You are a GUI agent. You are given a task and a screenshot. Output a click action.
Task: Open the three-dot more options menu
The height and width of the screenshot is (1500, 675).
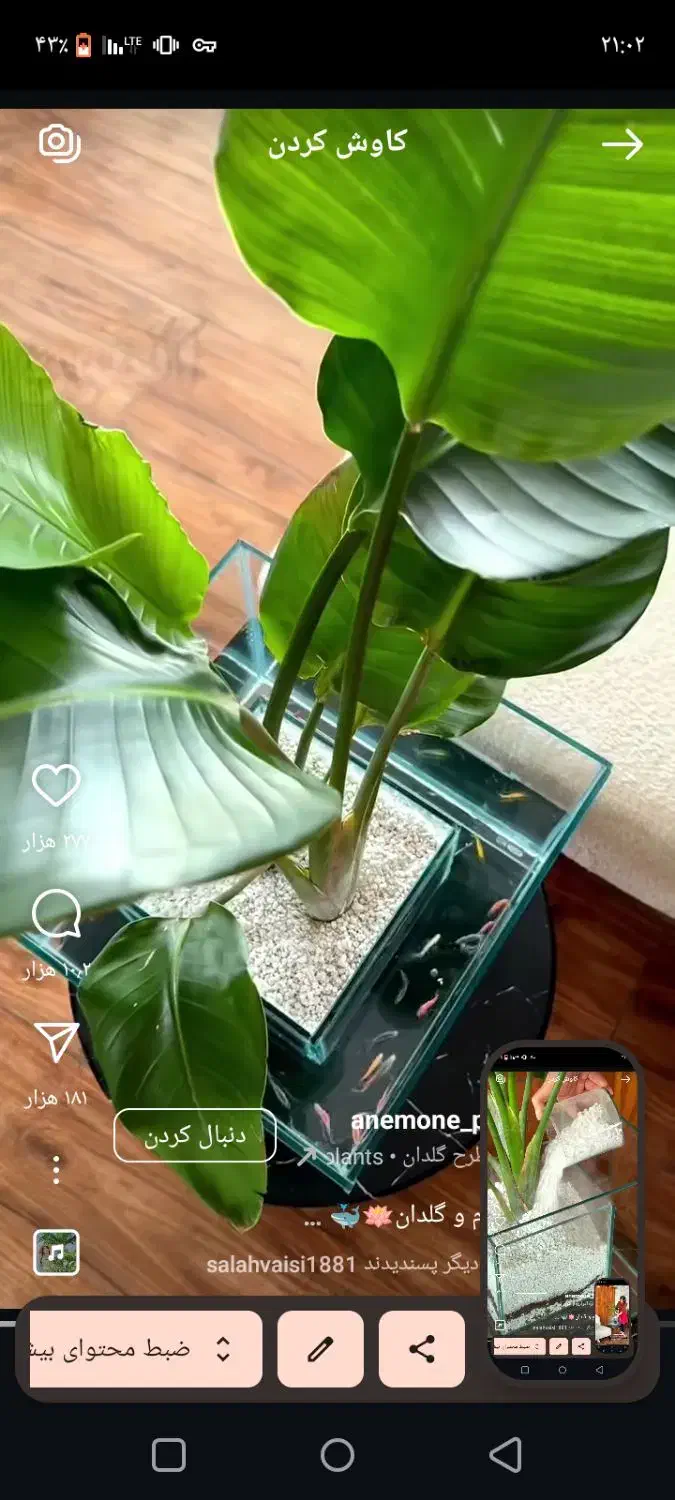point(56,1170)
